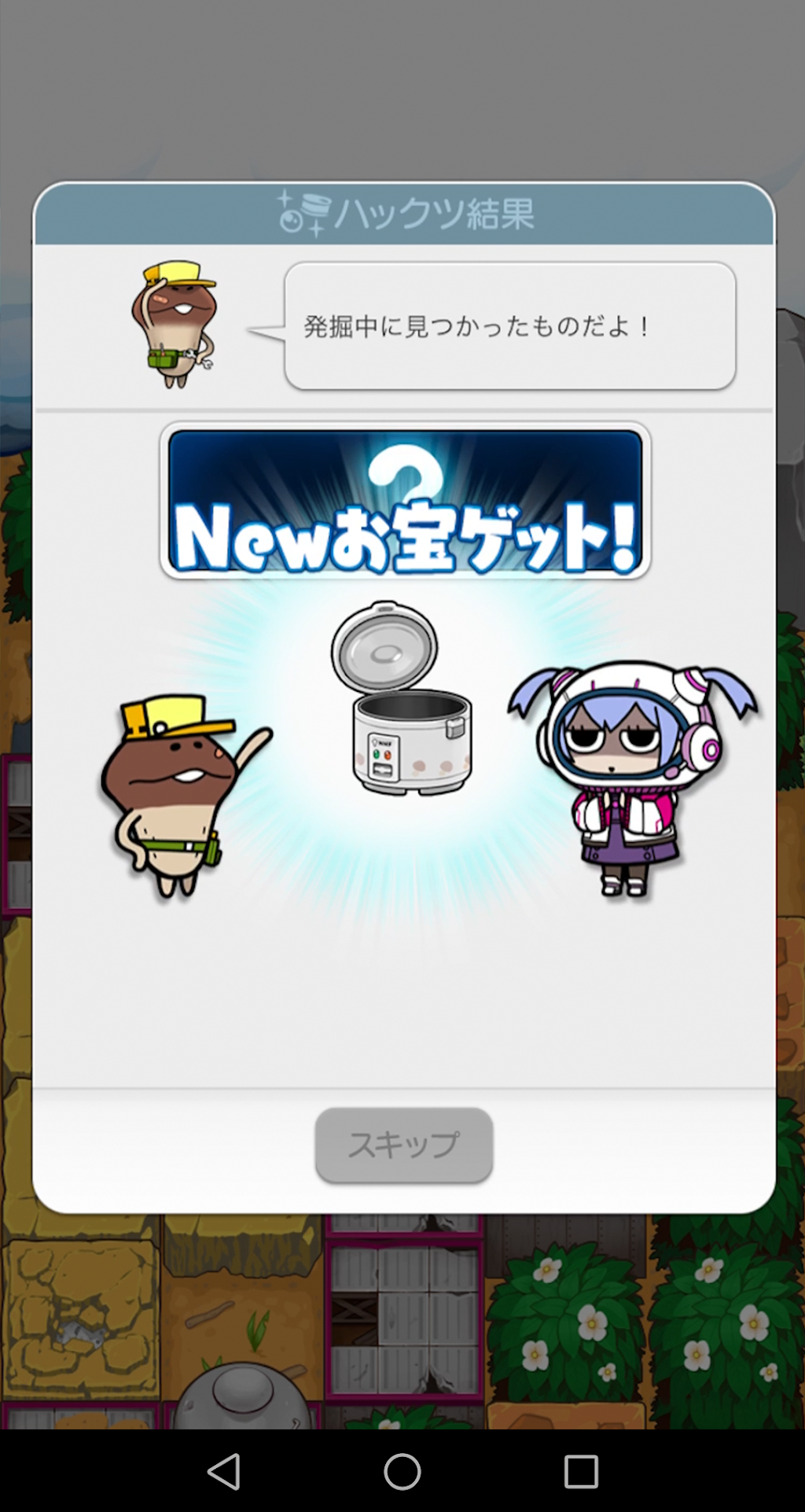Open the recent apps overview
This screenshot has width=805, height=1512.
click(581, 1471)
